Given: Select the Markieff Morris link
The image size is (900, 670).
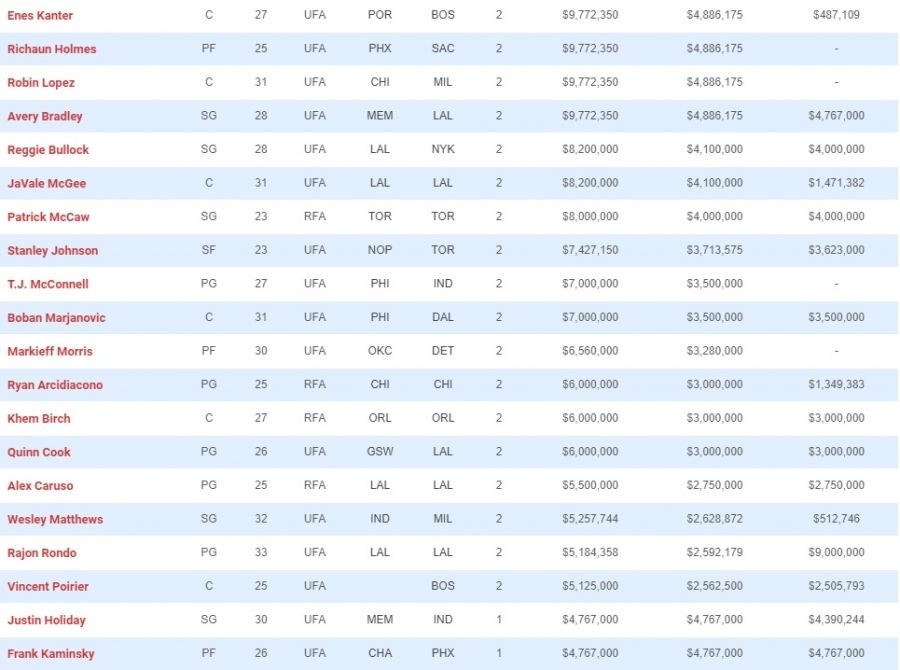Looking at the screenshot, I should pos(50,351).
